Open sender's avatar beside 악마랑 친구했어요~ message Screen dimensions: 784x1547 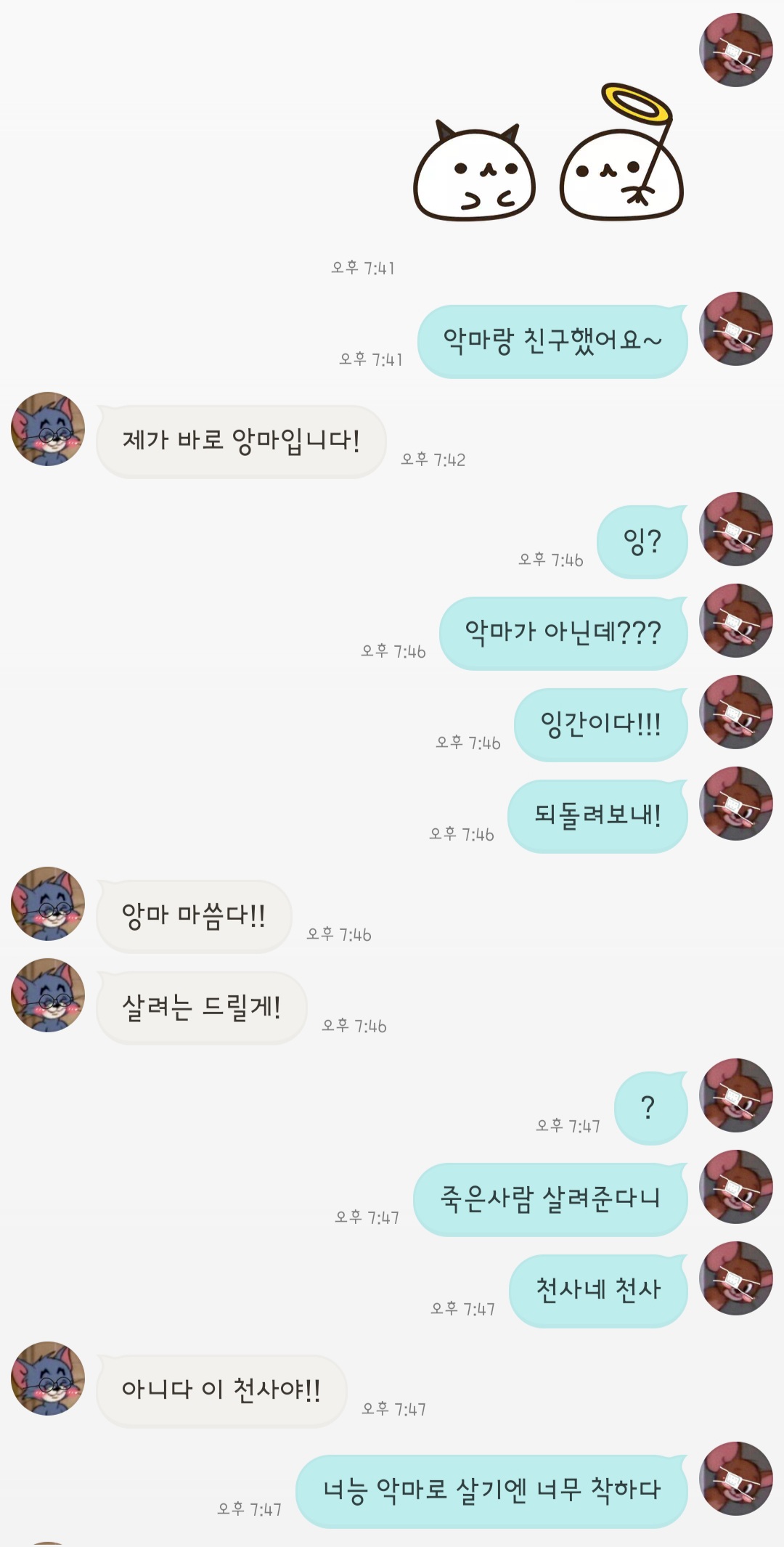736,329
